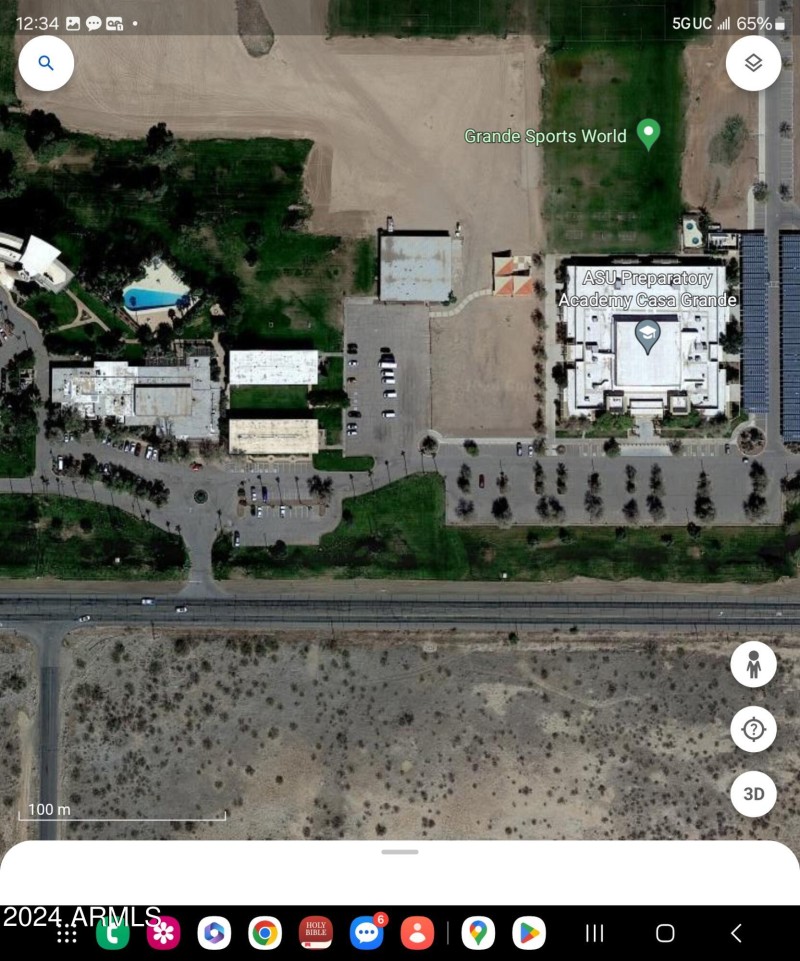
Task: Open Messages with 6 unread
Action: [367, 933]
